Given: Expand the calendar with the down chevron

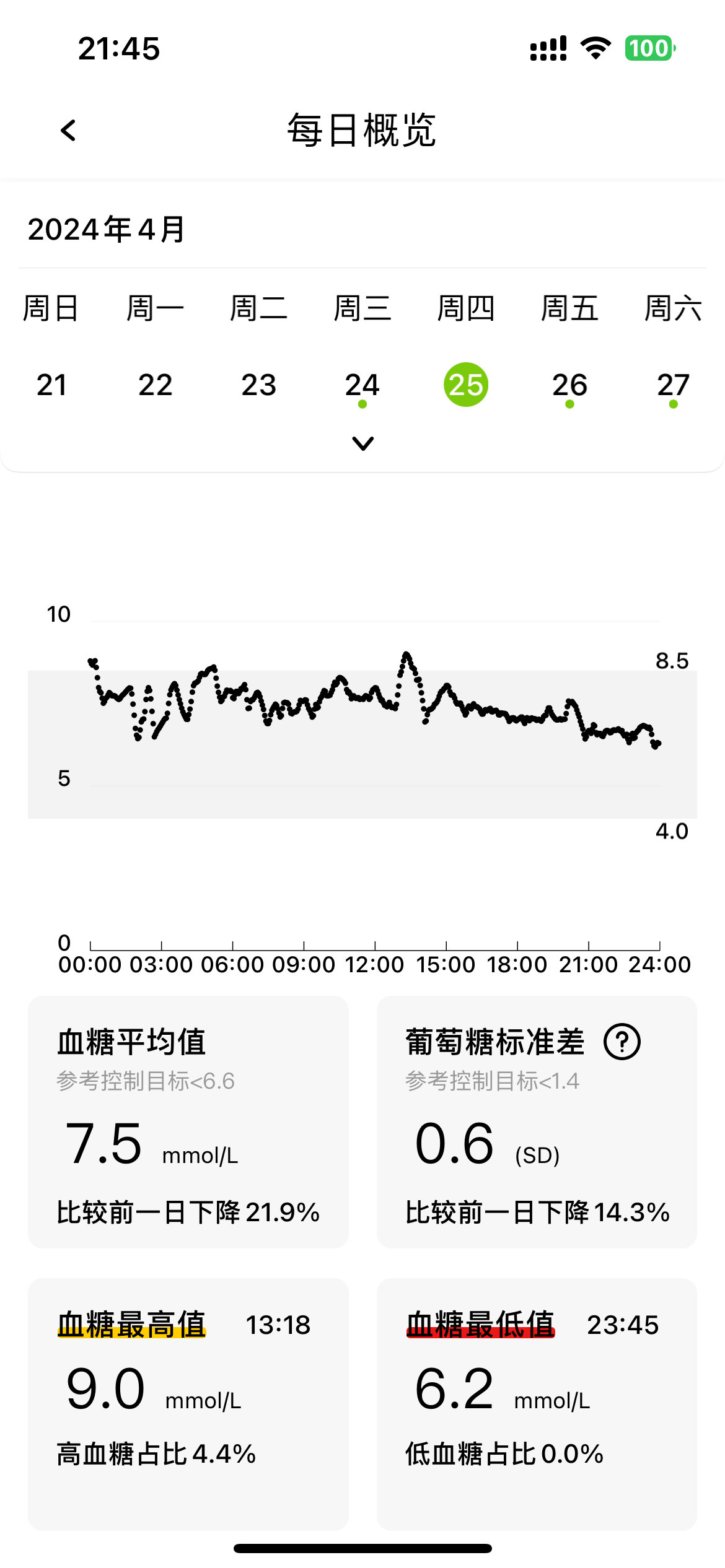Looking at the screenshot, I should (362, 444).
